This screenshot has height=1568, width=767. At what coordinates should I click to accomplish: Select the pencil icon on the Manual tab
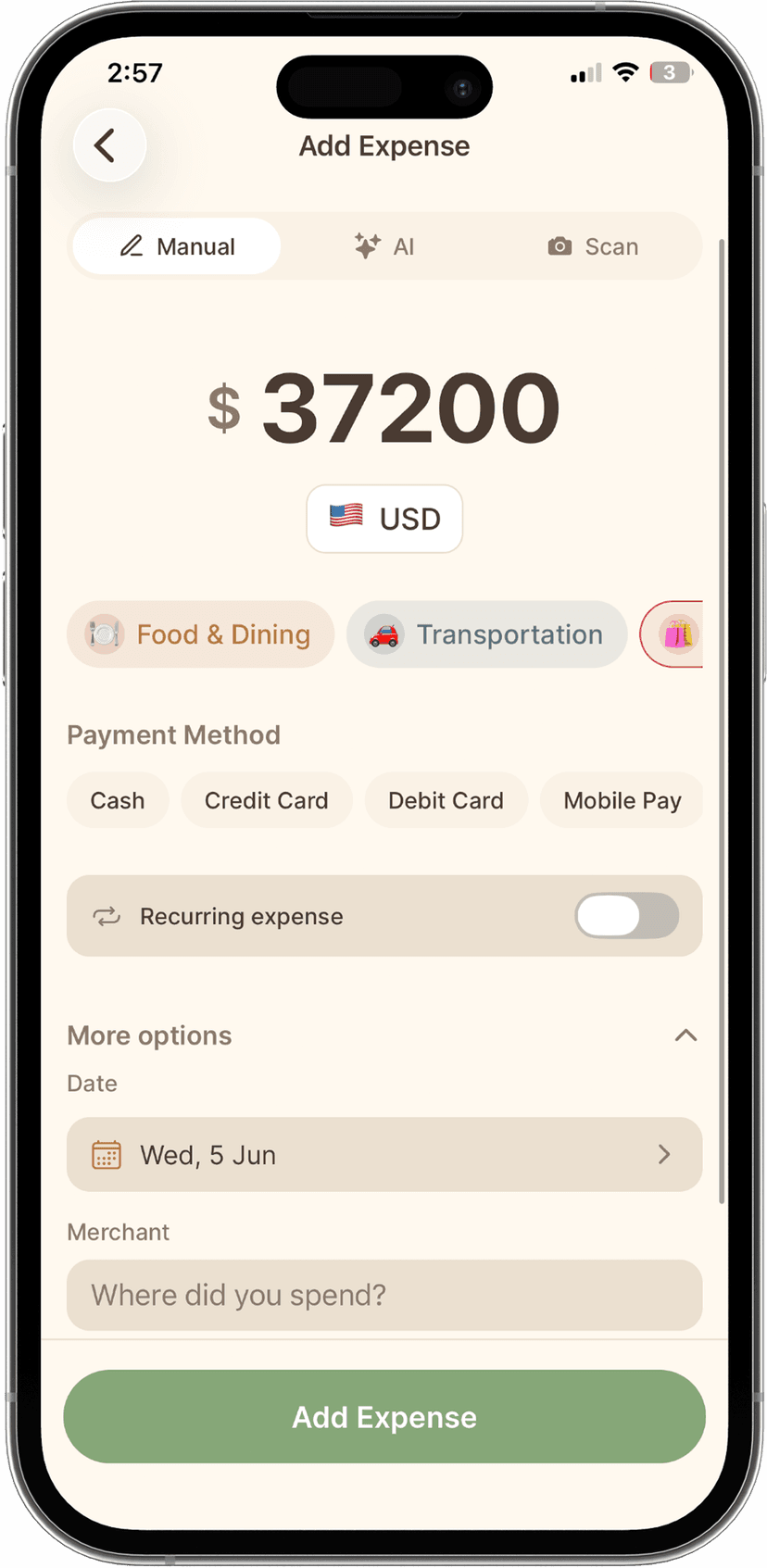click(130, 246)
